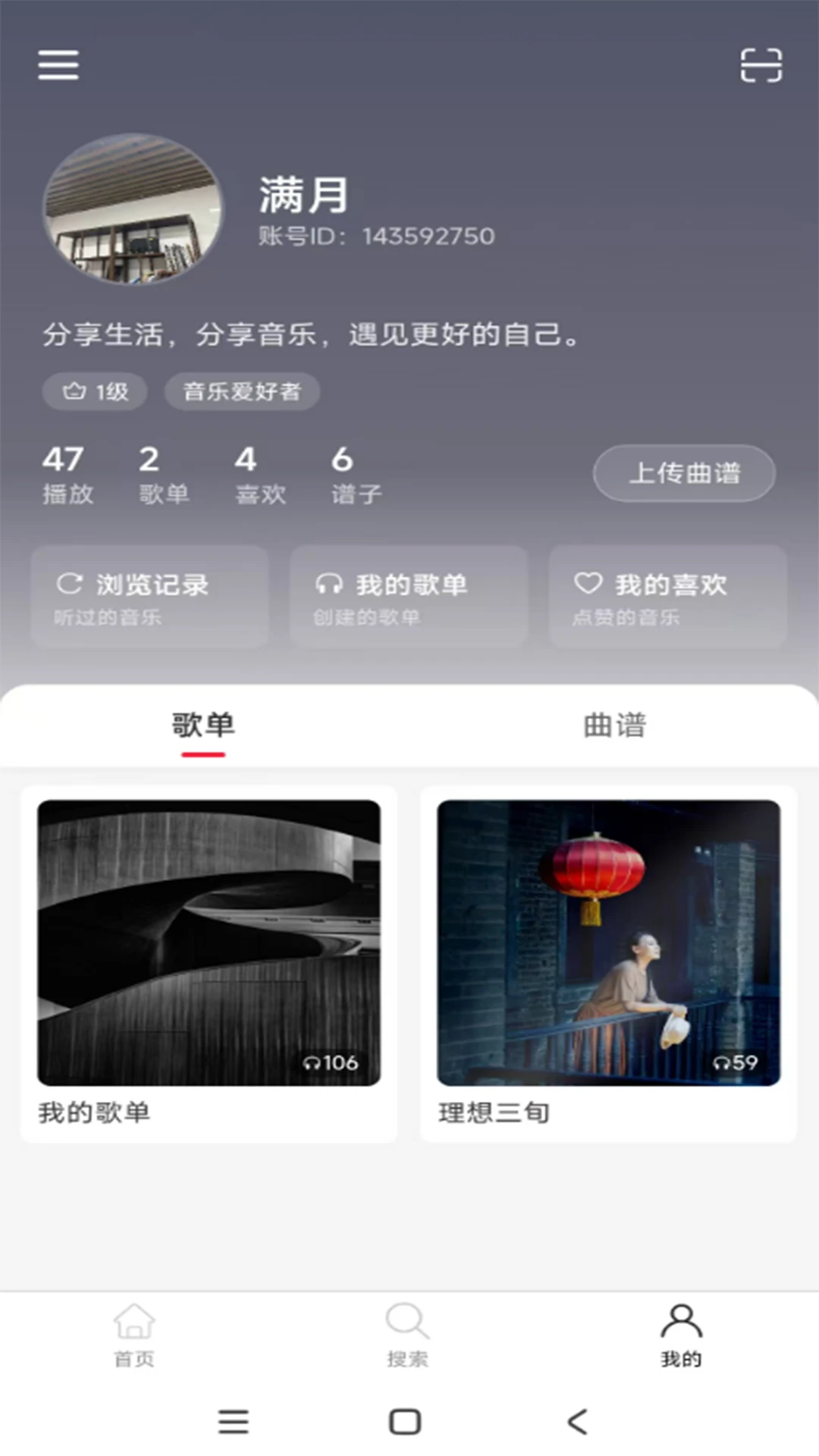This screenshot has height=1456, width=819.
Task: Tap the 音乐爱好者 tag chip
Action: [242, 391]
